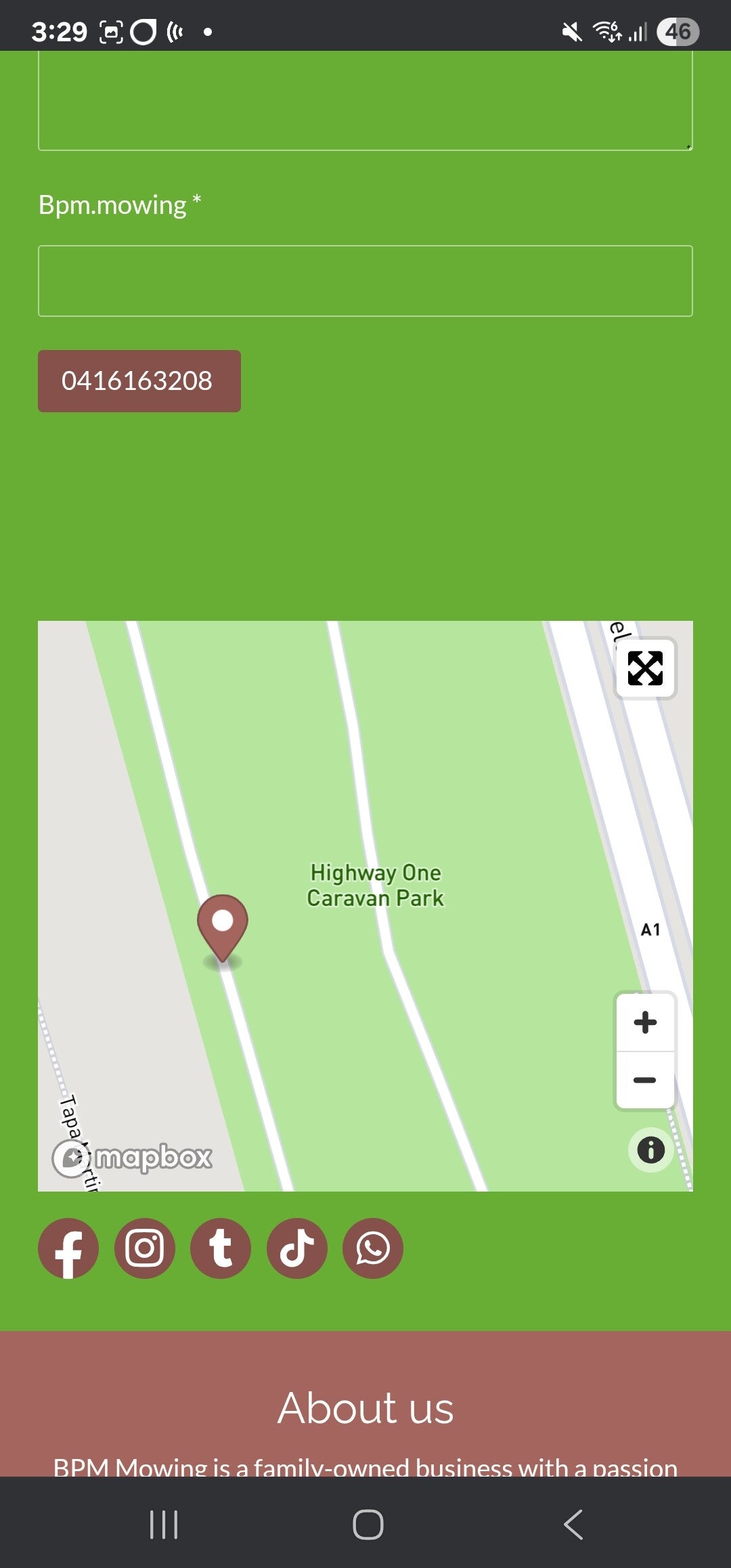Zoom in on the map
The image size is (731, 1568).
pos(645,1022)
